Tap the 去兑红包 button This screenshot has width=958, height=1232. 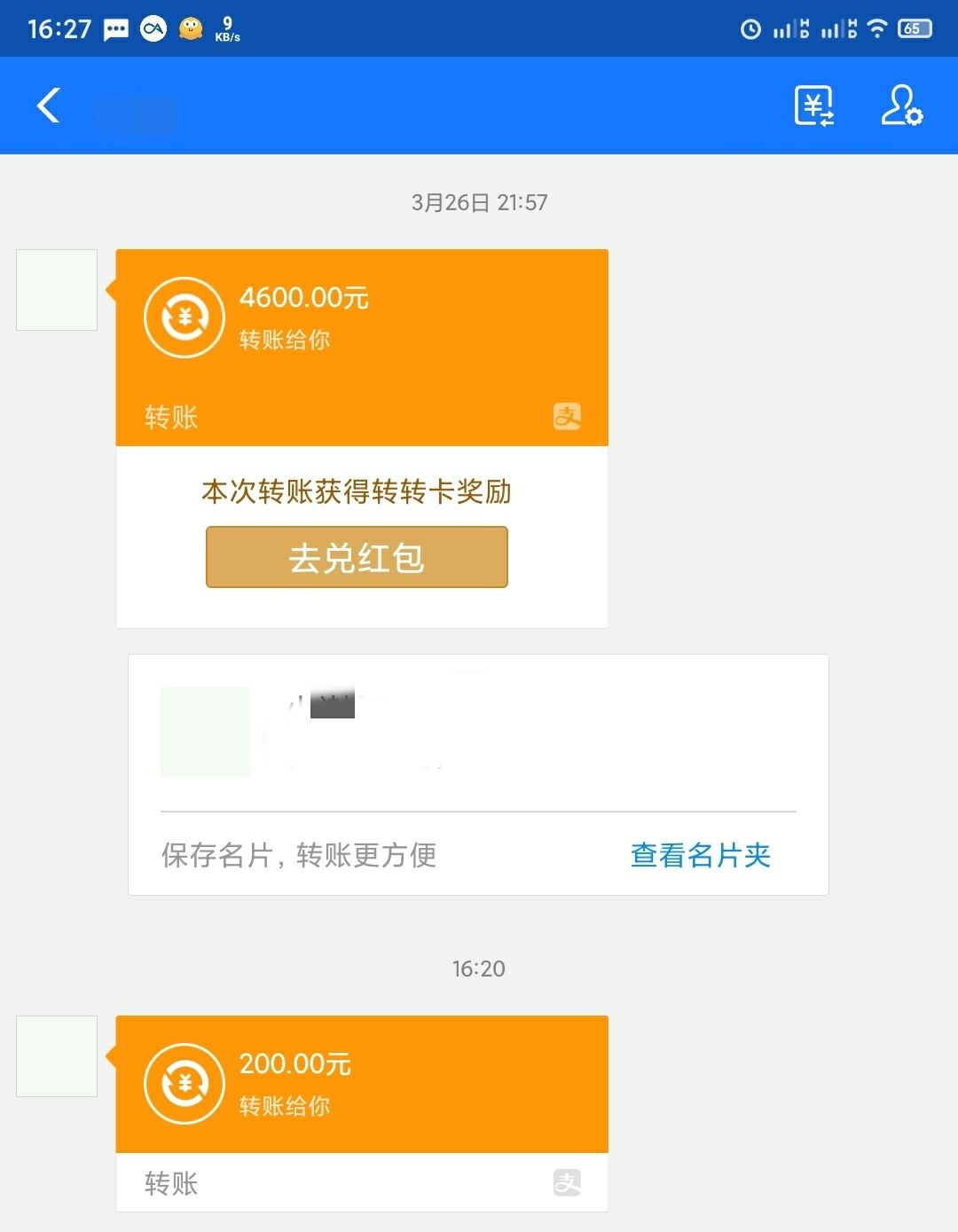point(357,557)
